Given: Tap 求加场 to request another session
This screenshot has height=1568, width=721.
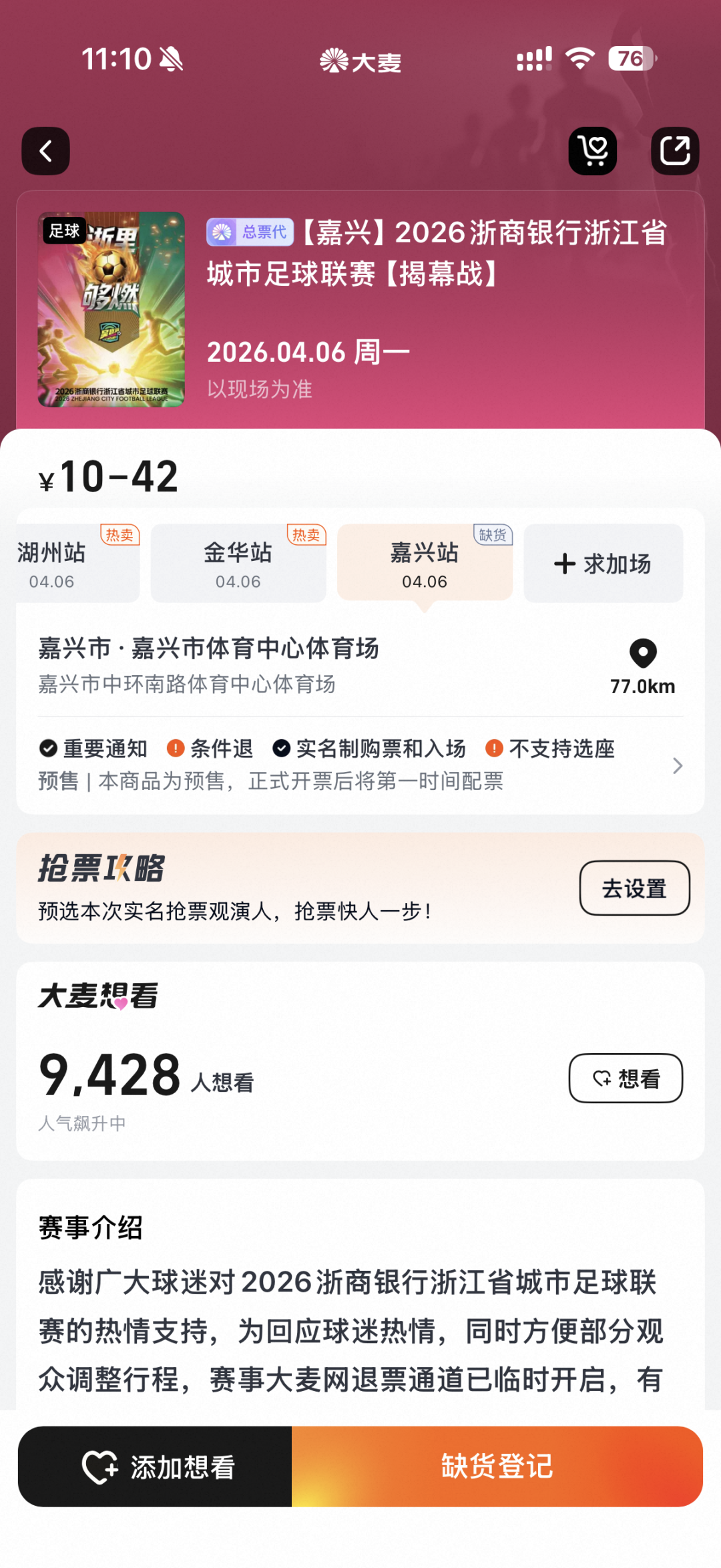Looking at the screenshot, I should tap(603, 564).
